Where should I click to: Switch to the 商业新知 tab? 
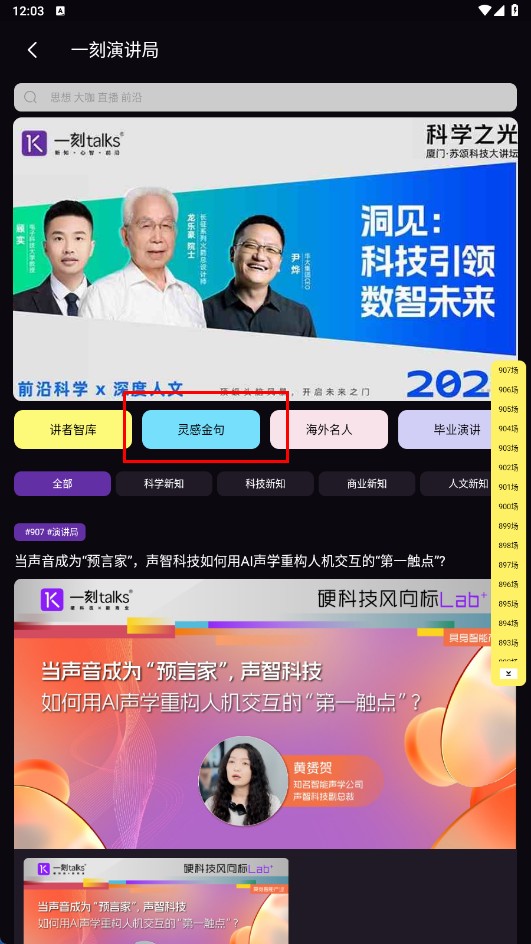click(x=367, y=483)
